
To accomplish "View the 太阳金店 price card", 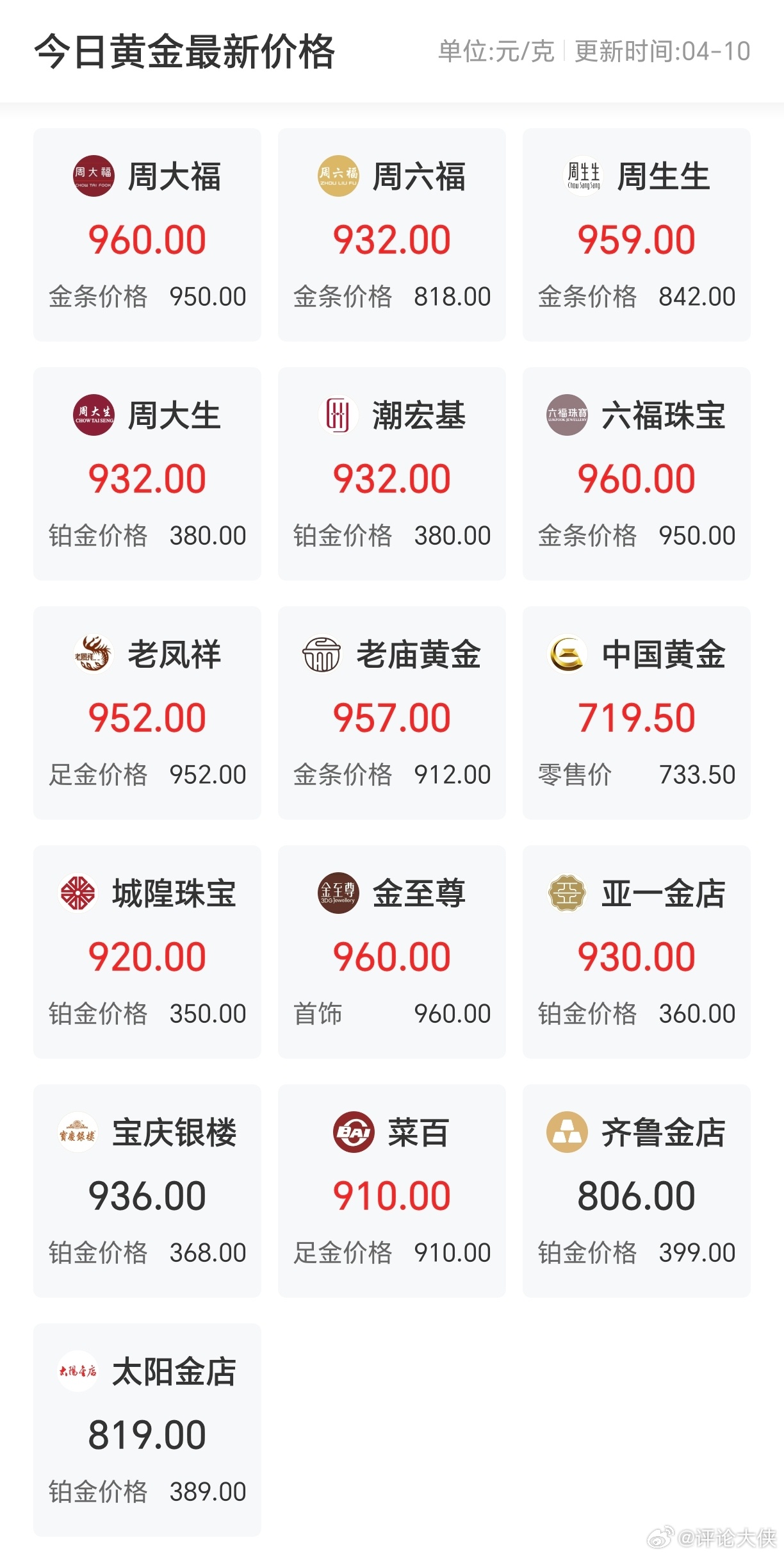I will (147, 1430).
